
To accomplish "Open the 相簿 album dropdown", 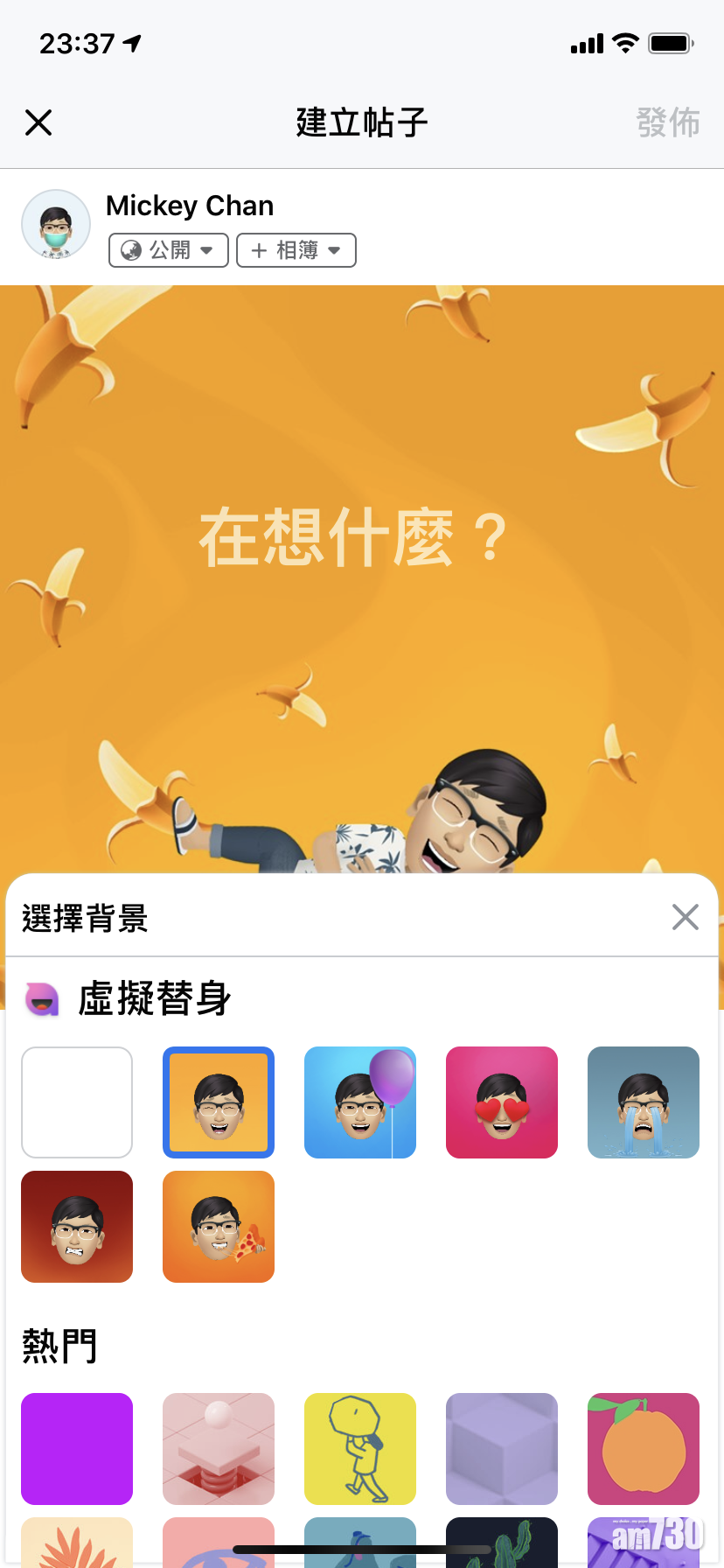I will [x=296, y=250].
